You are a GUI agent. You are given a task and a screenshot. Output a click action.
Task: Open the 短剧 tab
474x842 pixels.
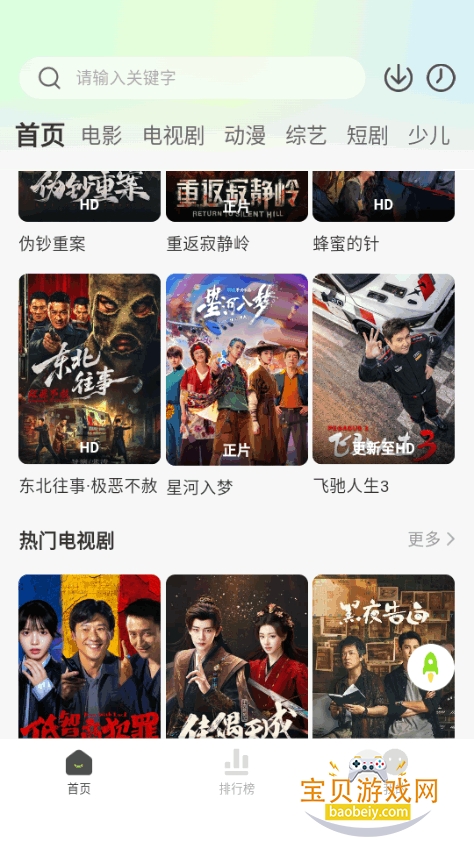(367, 135)
